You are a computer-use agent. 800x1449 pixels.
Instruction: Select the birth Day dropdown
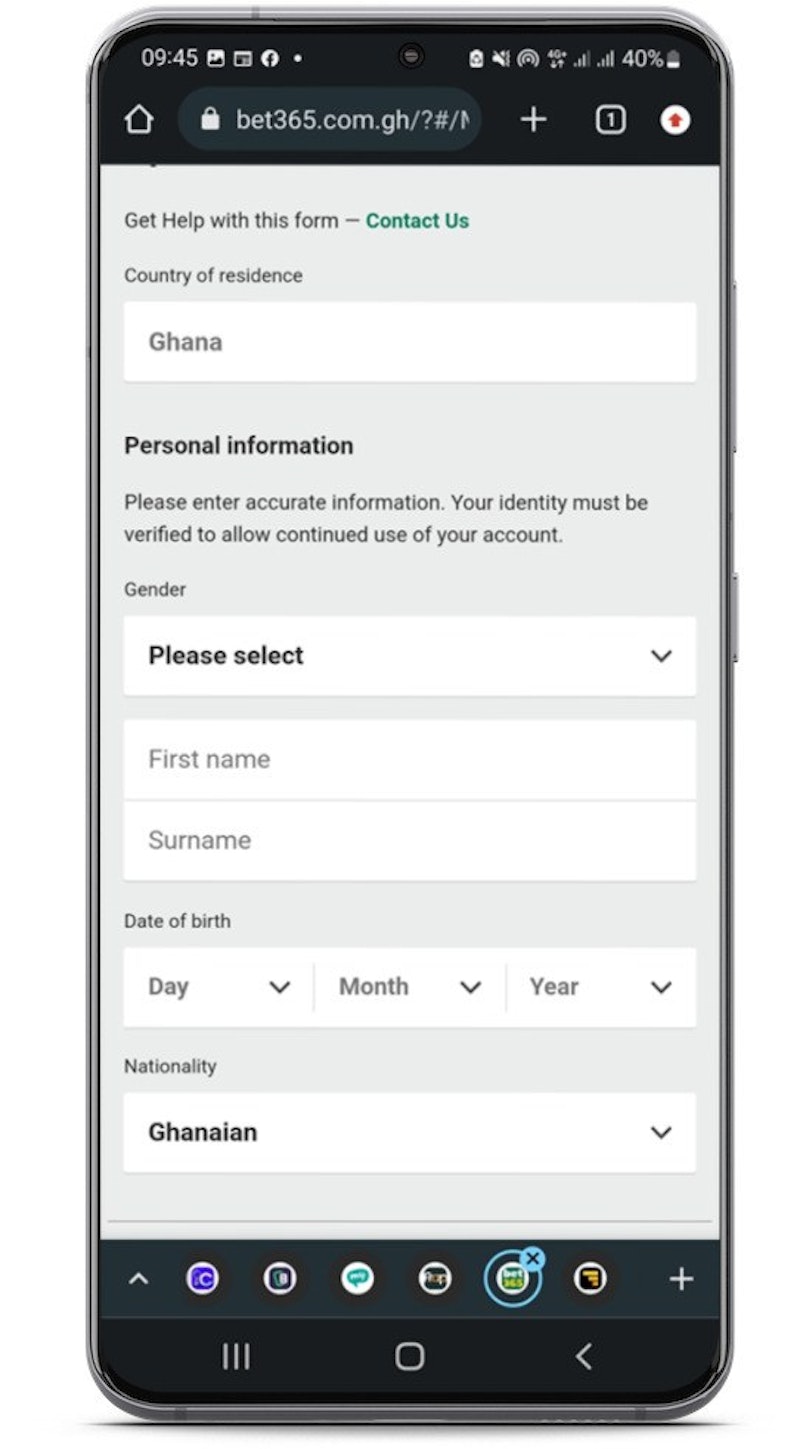pyautogui.click(x=218, y=987)
